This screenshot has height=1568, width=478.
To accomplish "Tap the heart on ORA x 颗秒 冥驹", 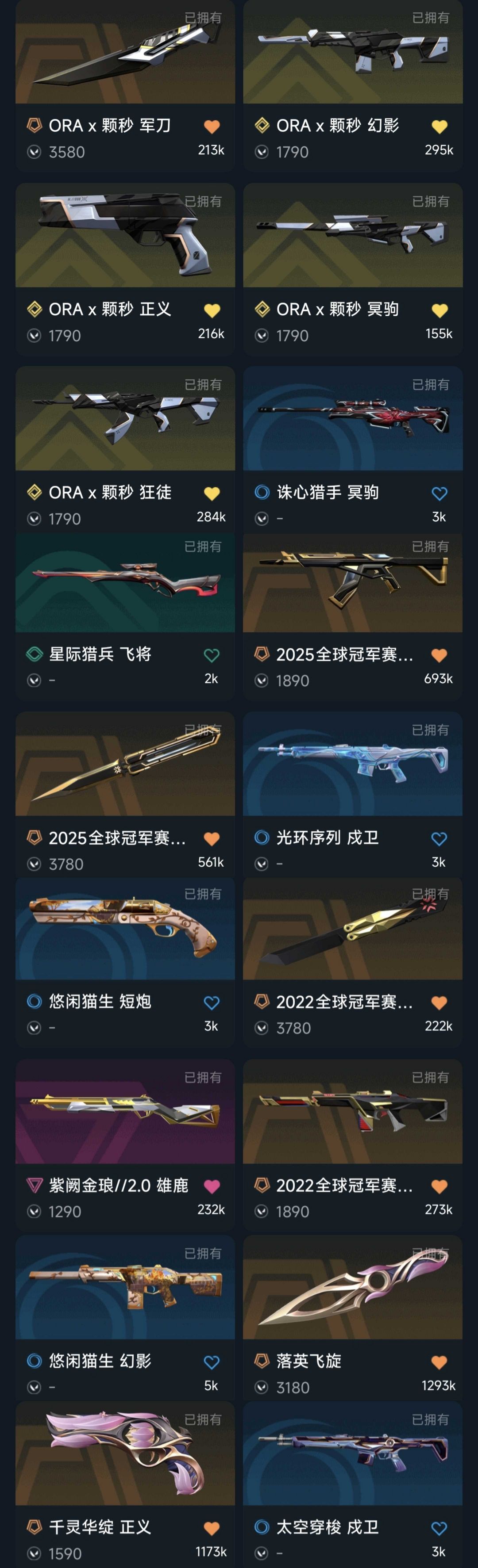I will tap(439, 310).
